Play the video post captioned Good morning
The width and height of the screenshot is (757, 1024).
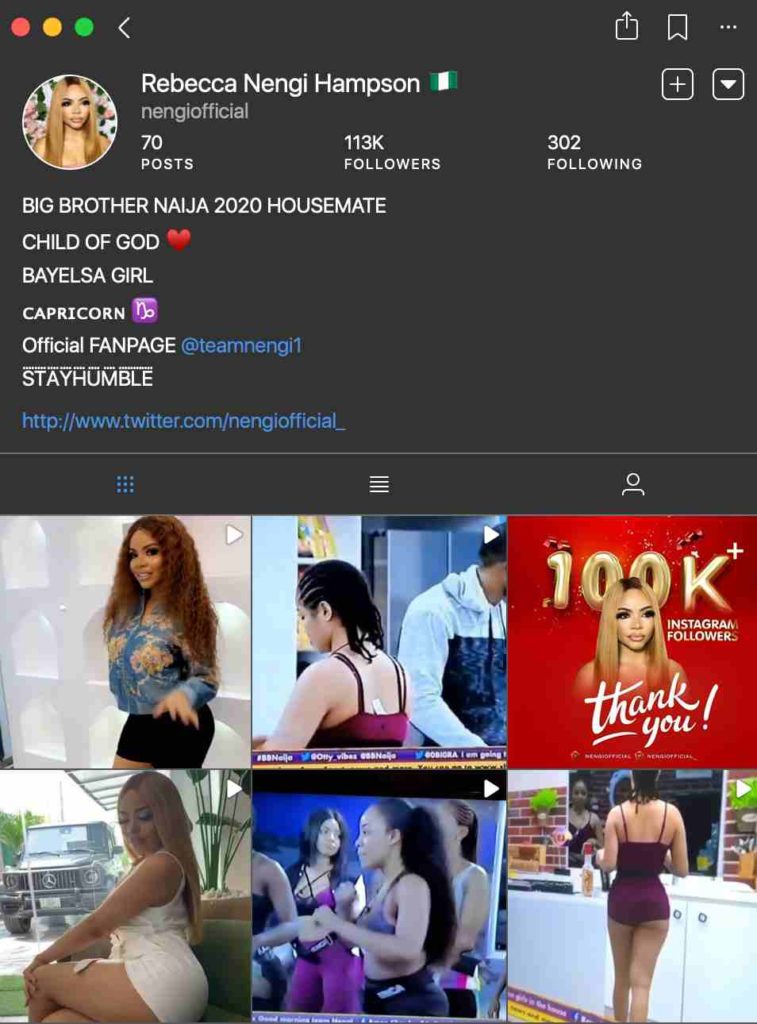pos(379,896)
